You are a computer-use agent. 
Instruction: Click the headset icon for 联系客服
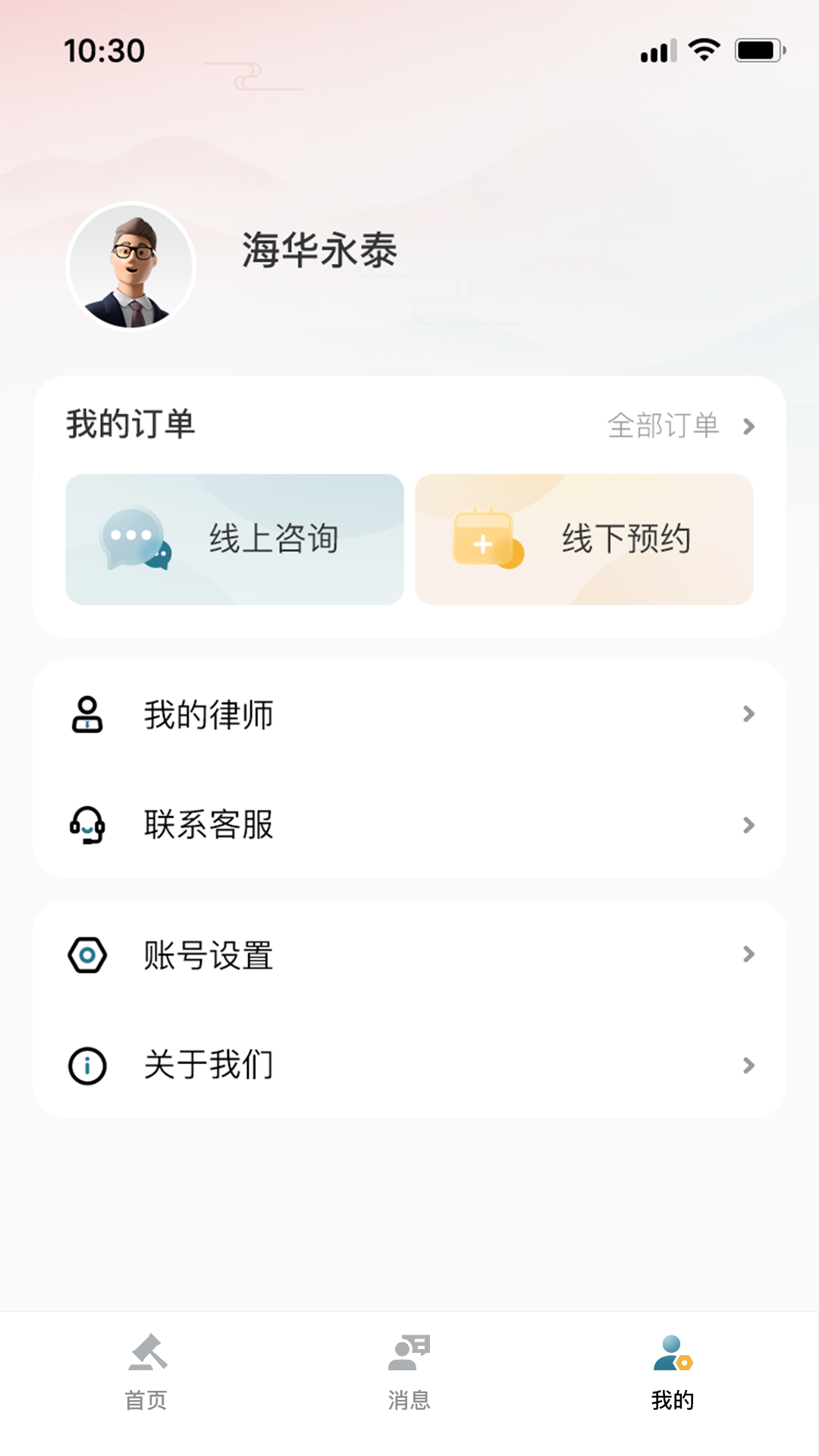(86, 826)
